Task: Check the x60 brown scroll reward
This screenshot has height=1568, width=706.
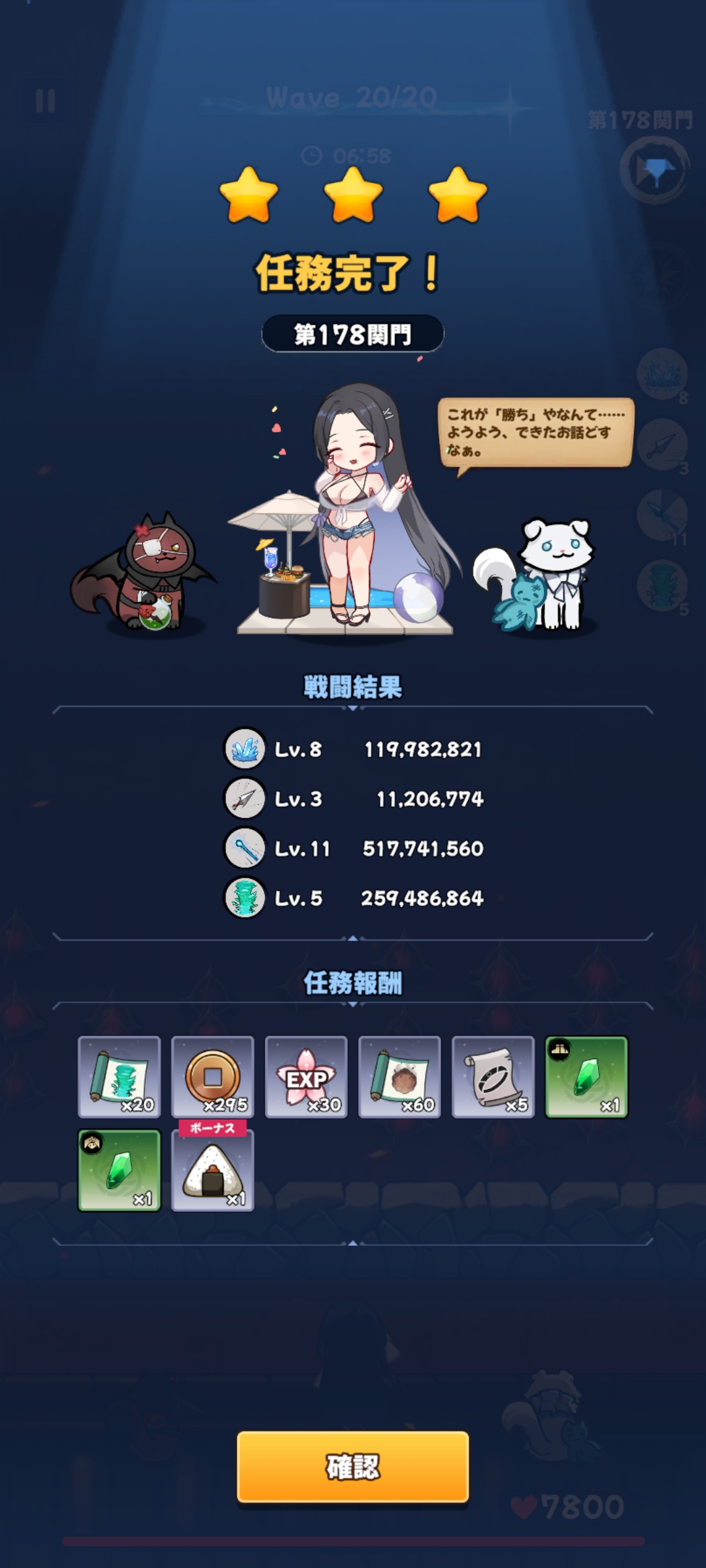Action: (399, 1077)
